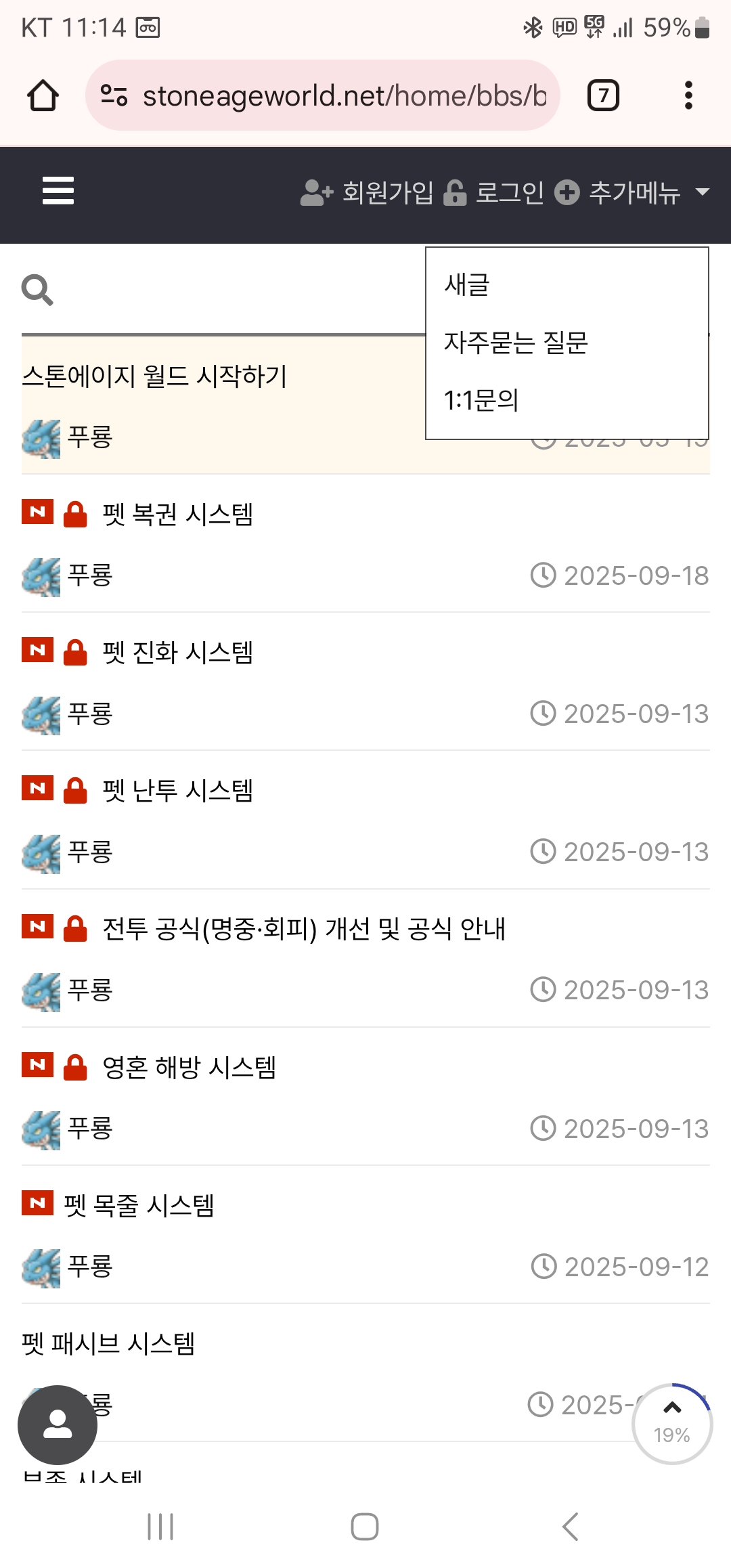Image resolution: width=731 pixels, height=1568 pixels.
Task: Open the hamburger side menu
Action: tap(58, 190)
